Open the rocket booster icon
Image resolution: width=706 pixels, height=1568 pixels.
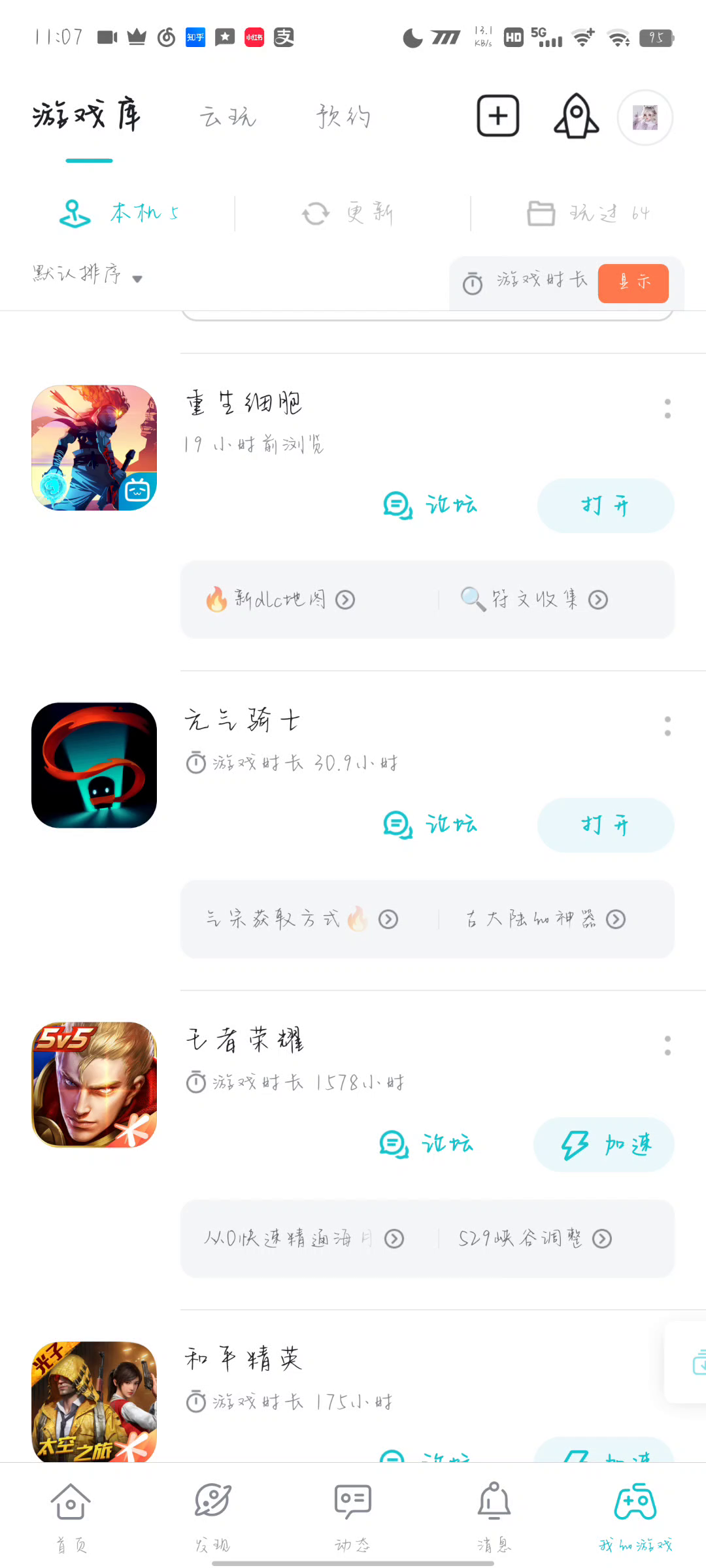coord(576,116)
